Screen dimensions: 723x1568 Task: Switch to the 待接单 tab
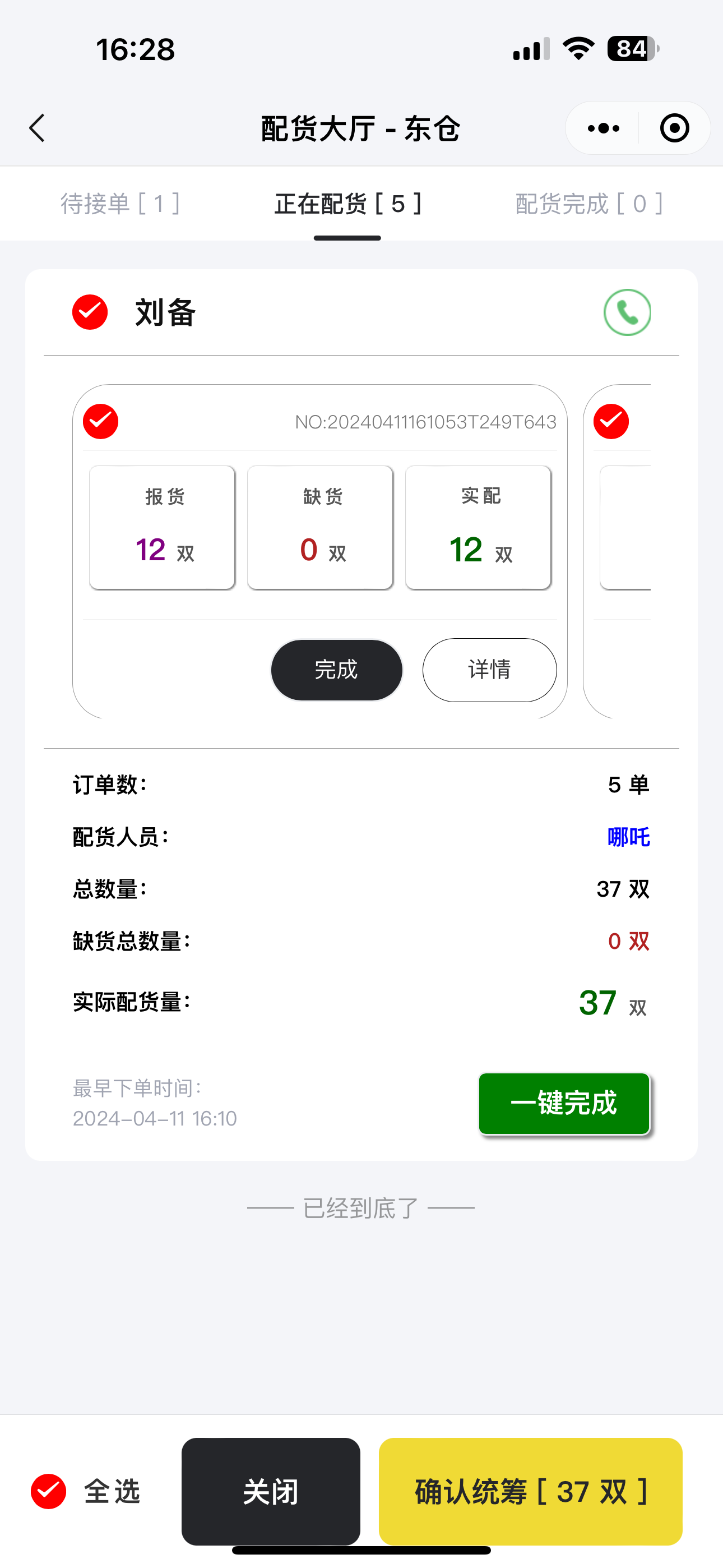[120, 204]
